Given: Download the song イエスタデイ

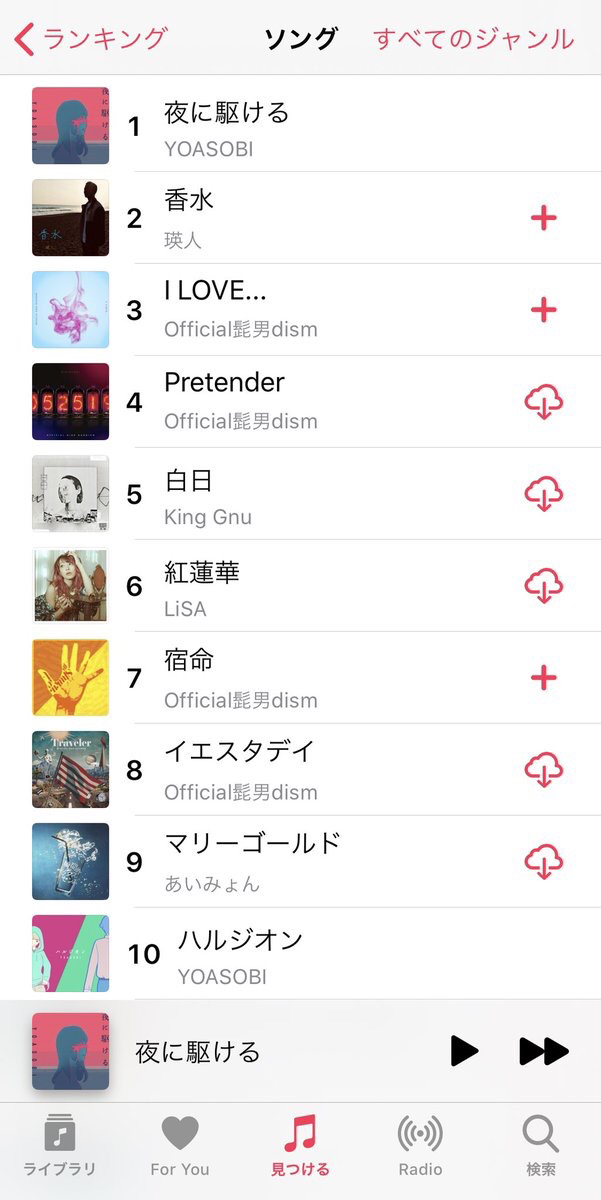Looking at the screenshot, I should point(543,770).
